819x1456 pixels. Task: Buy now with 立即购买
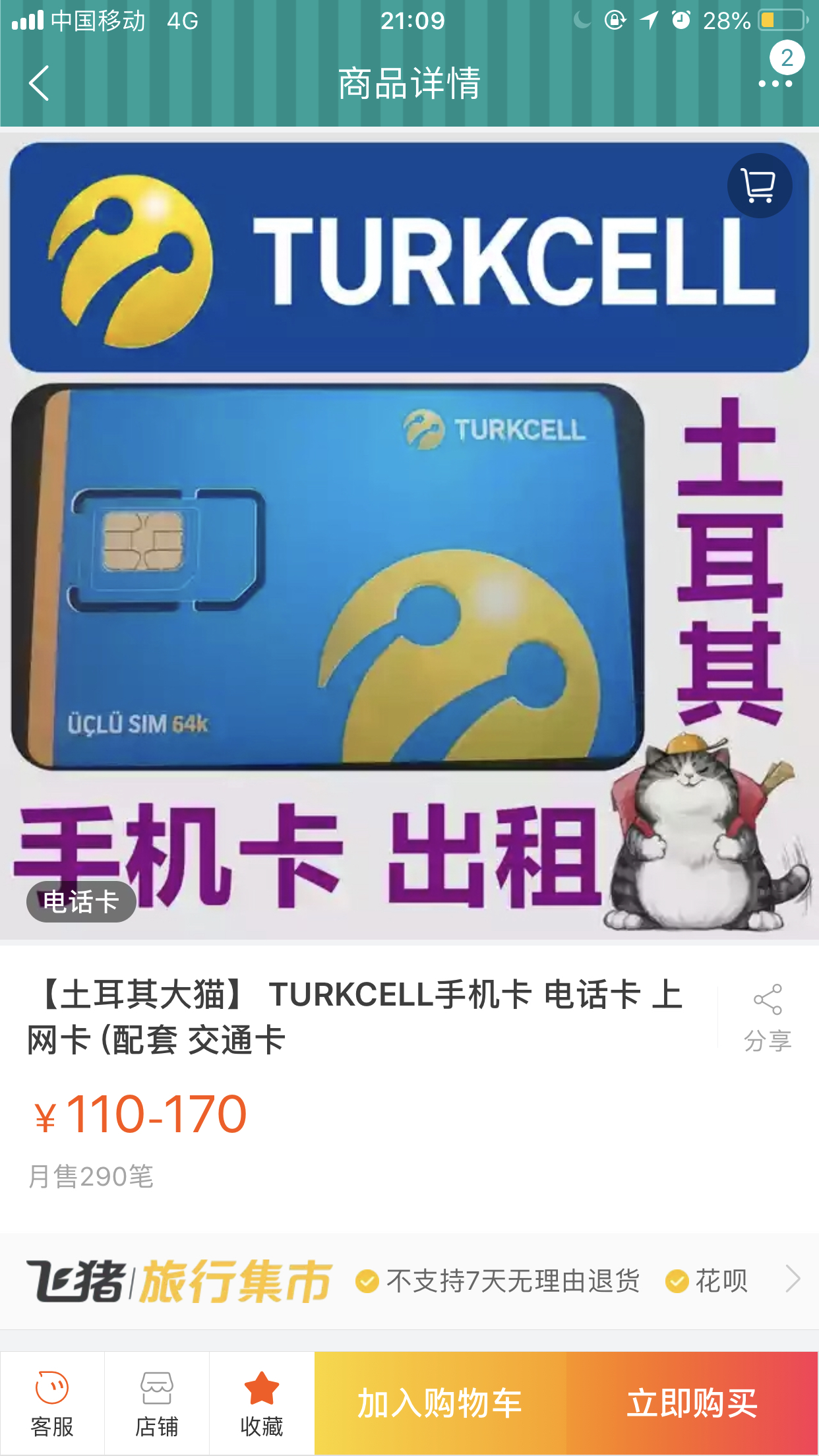click(692, 1403)
